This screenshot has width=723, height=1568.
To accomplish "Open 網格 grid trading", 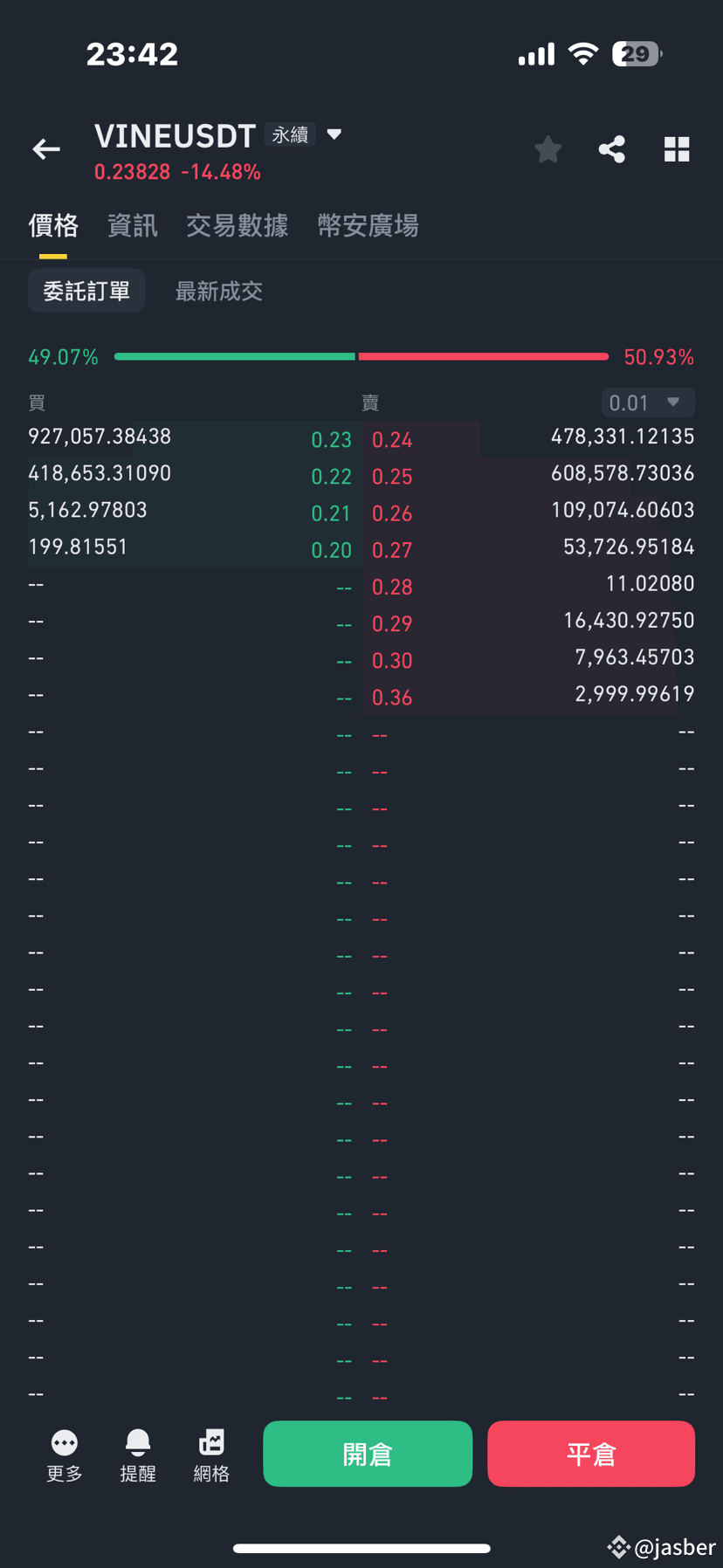I will 211,1455.
